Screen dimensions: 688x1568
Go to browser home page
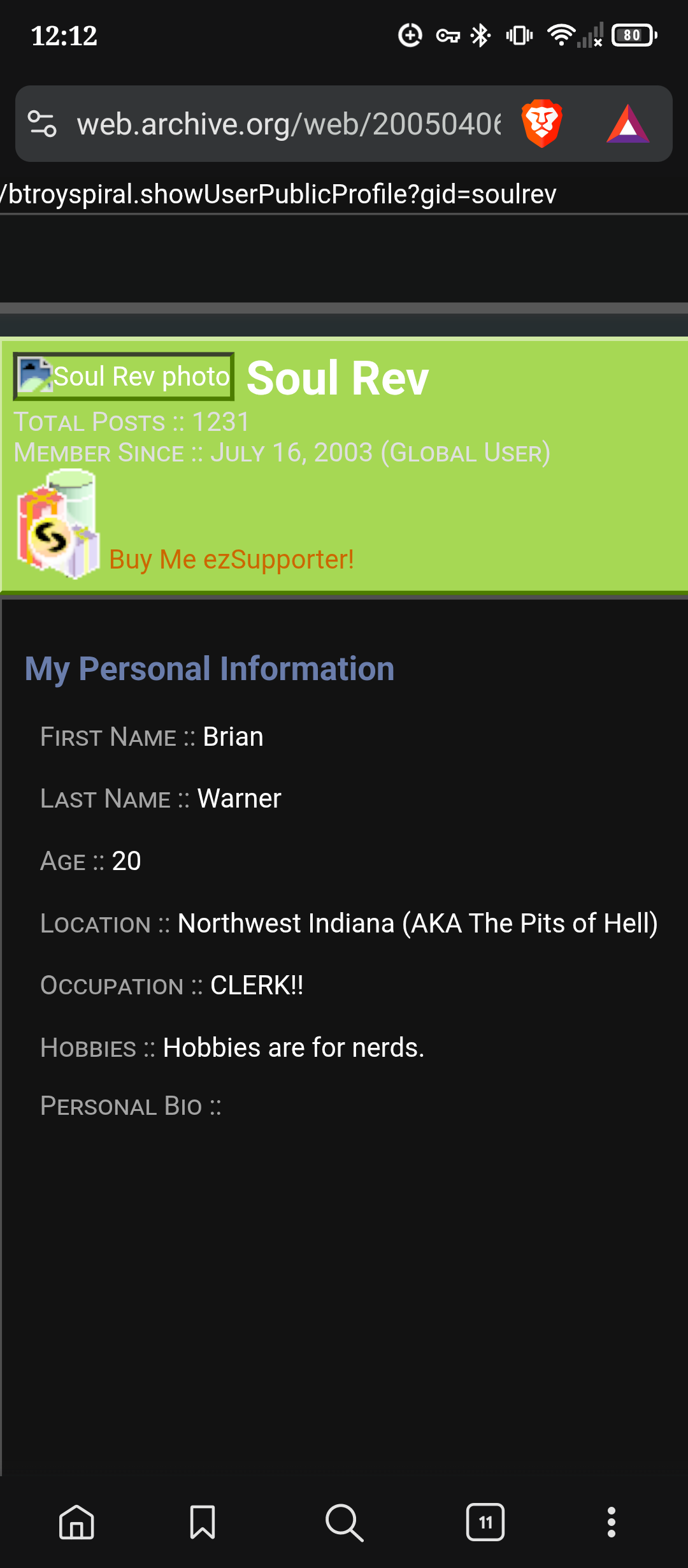click(x=76, y=1522)
